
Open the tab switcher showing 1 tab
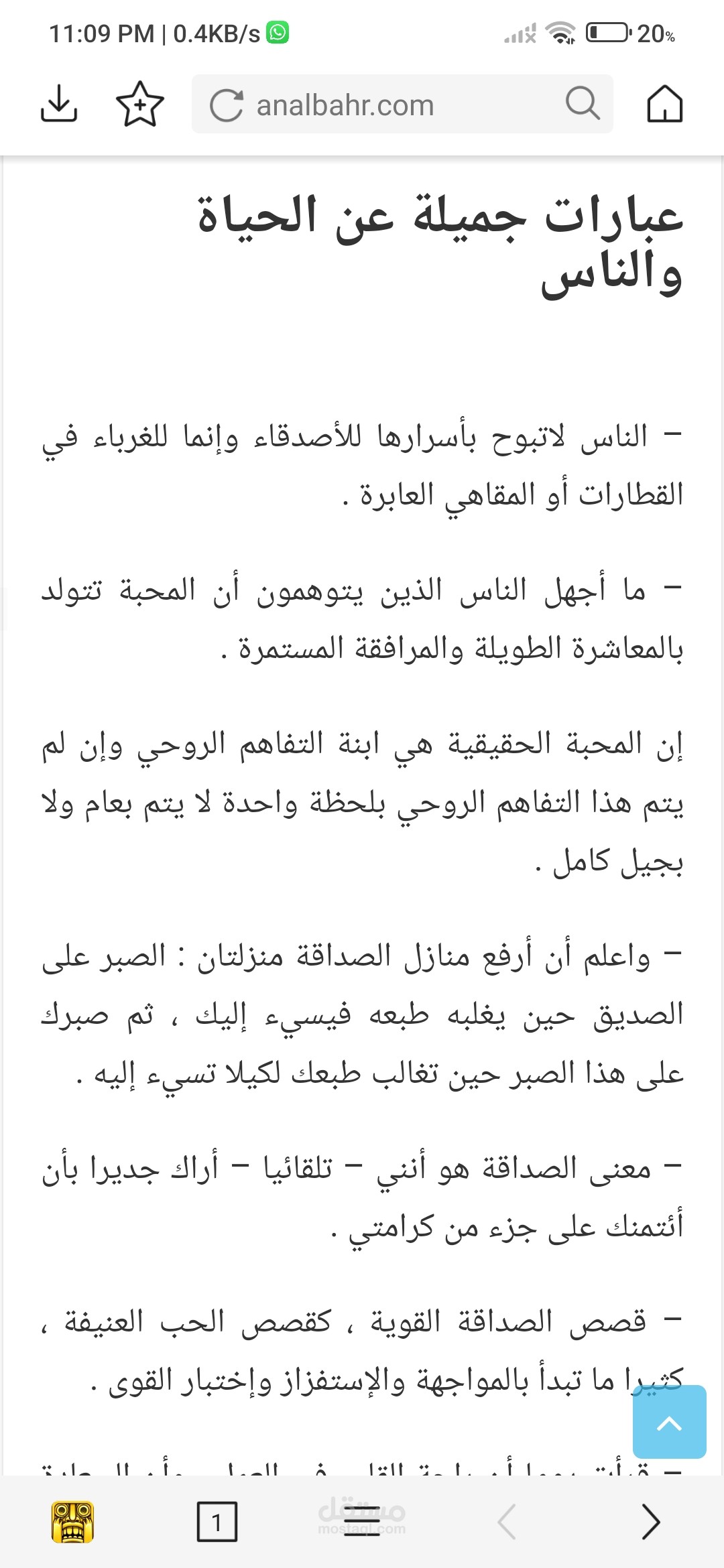click(x=217, y=1522)
